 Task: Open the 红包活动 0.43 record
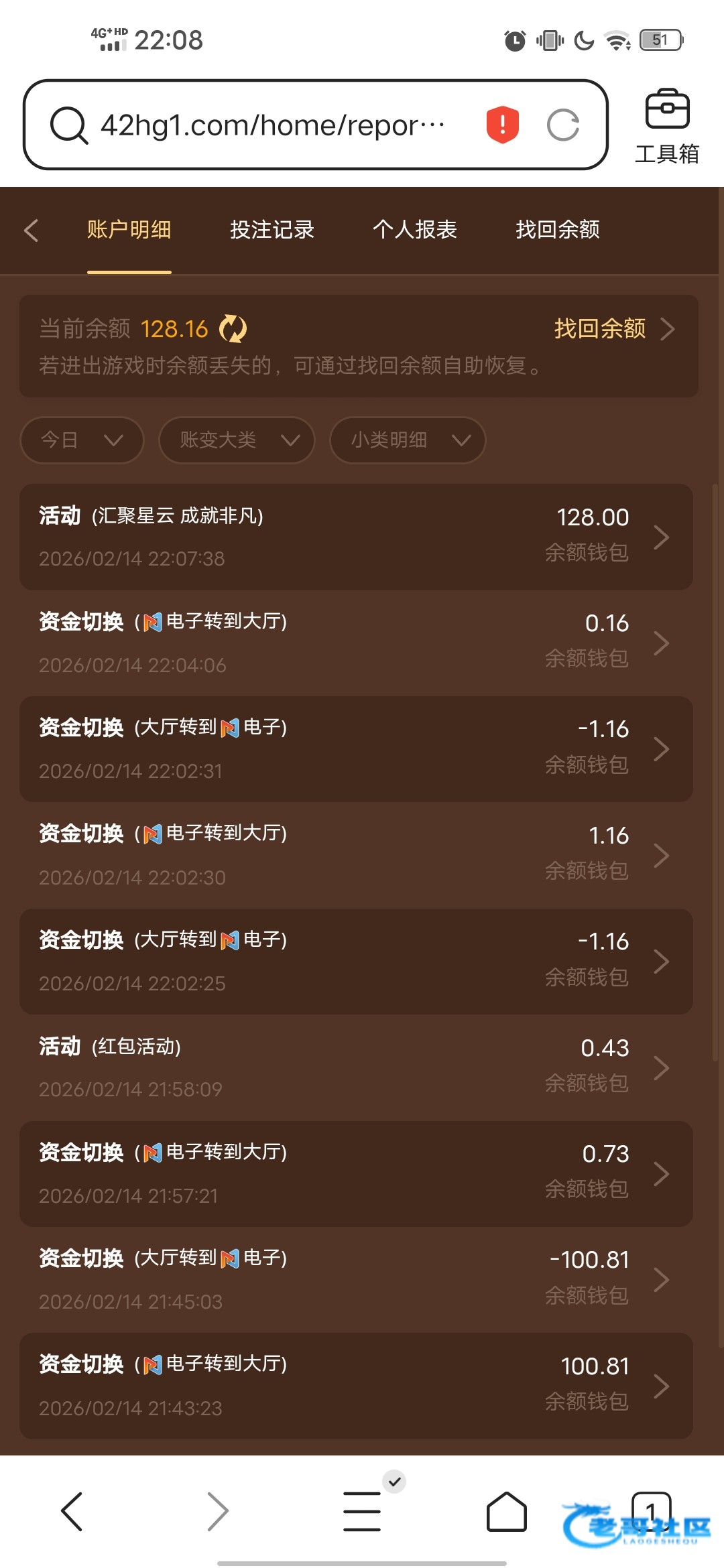point(355,1067)
